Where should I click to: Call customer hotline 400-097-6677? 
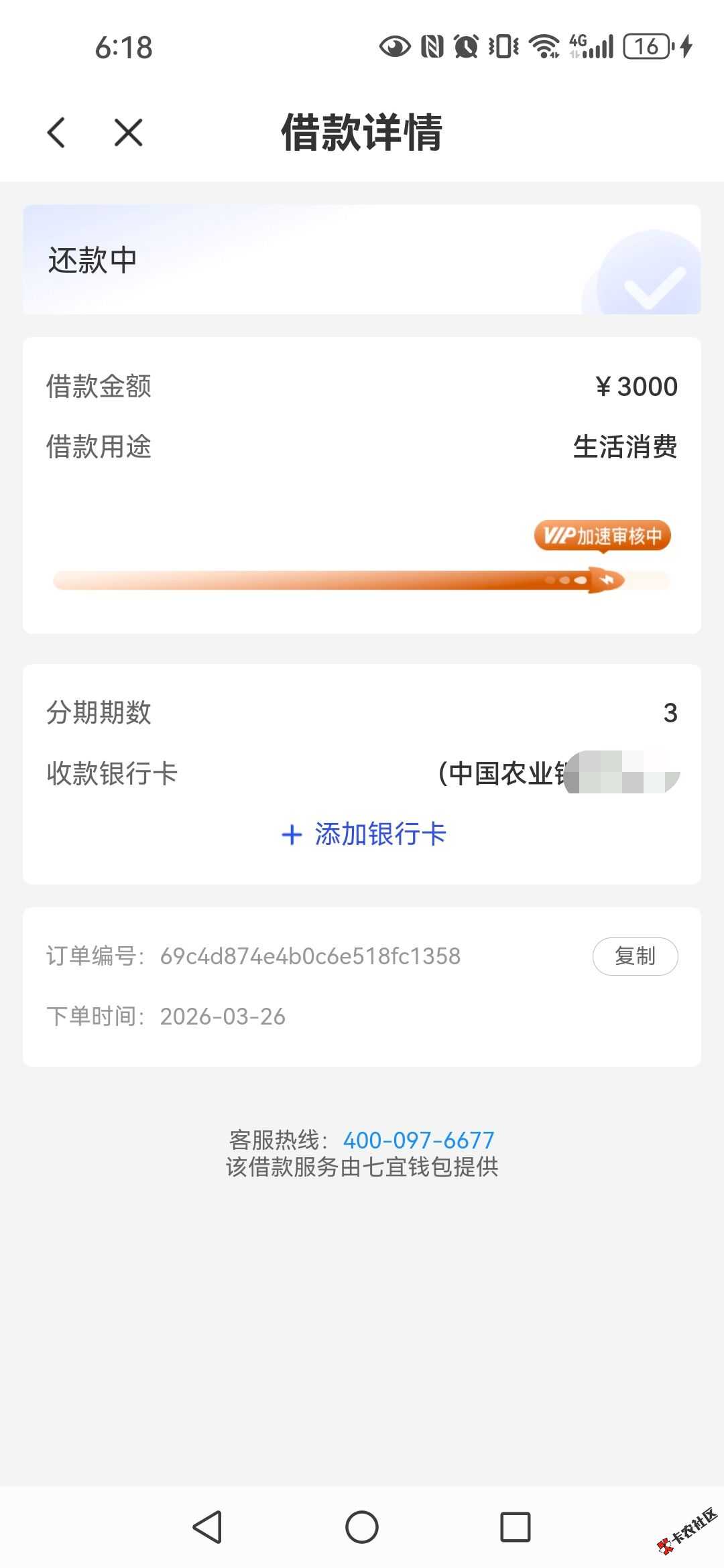click(x=418, y=1140)
